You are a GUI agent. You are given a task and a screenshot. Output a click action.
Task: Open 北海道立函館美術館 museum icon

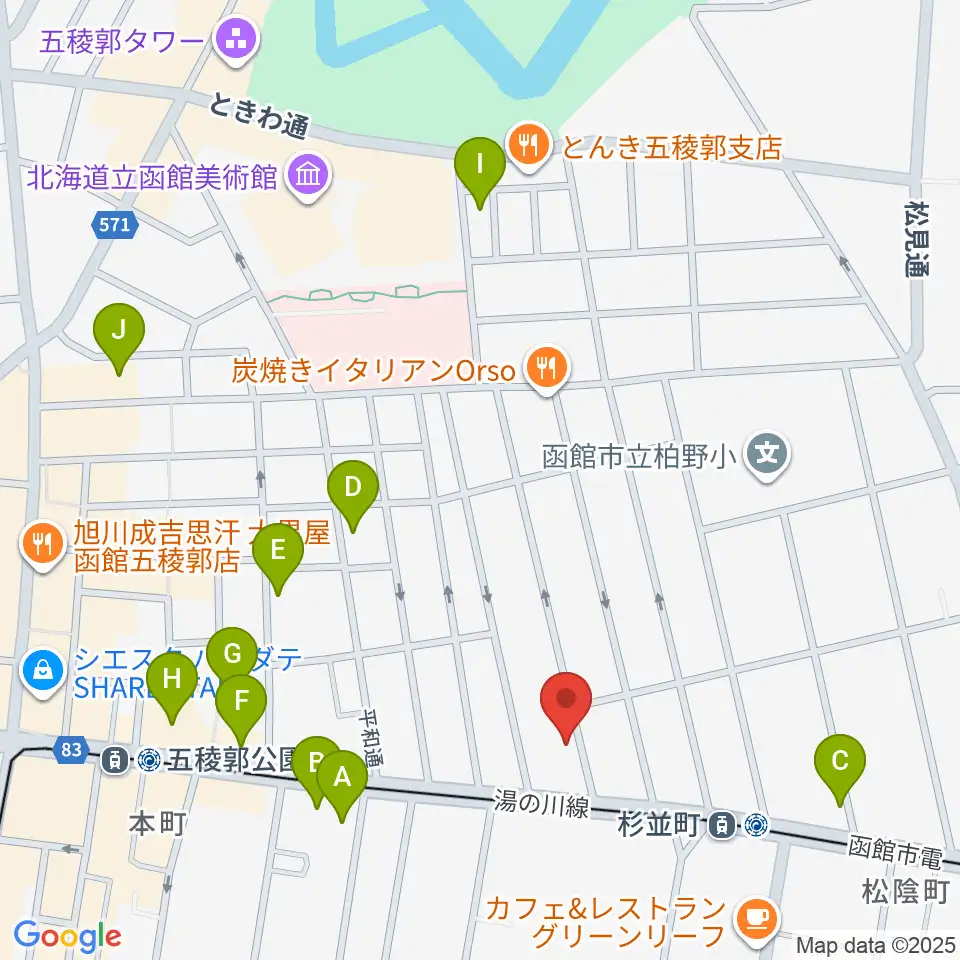coord(308,178)
